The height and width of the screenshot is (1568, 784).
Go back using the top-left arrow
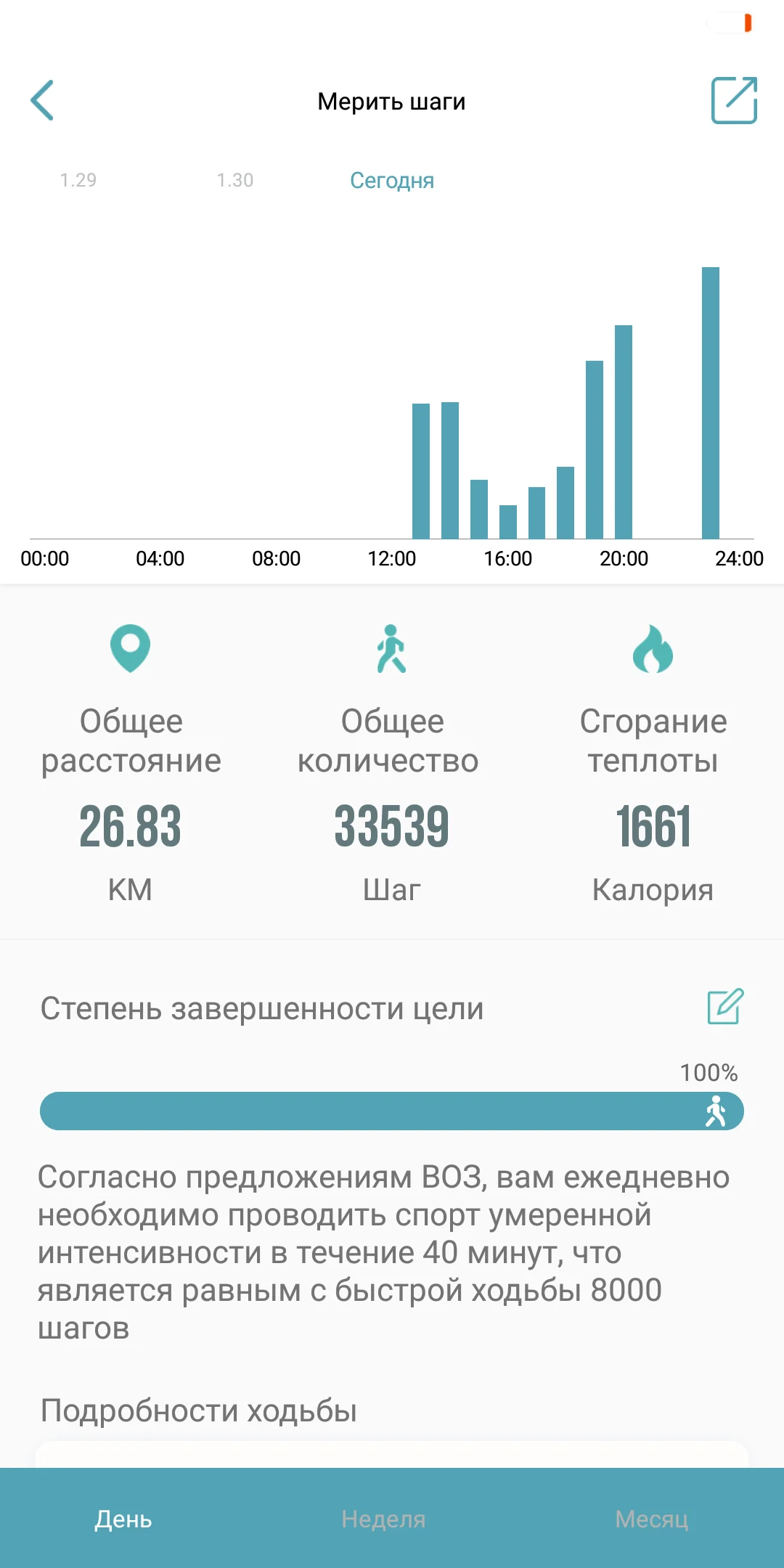[42, 100]
